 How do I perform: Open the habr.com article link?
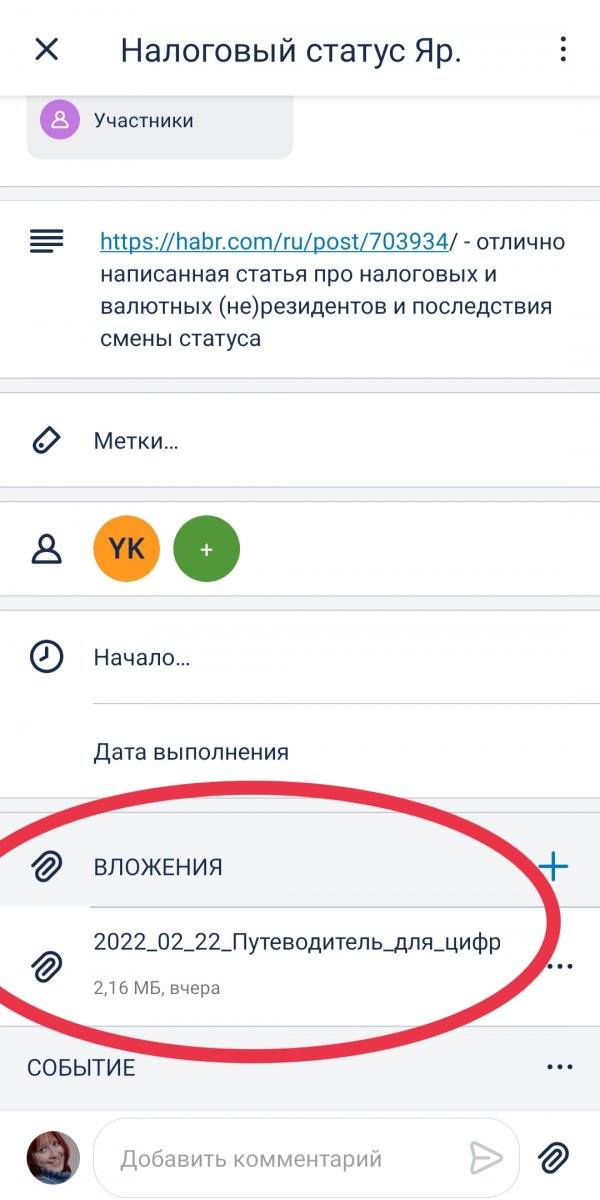pos(274,241)
